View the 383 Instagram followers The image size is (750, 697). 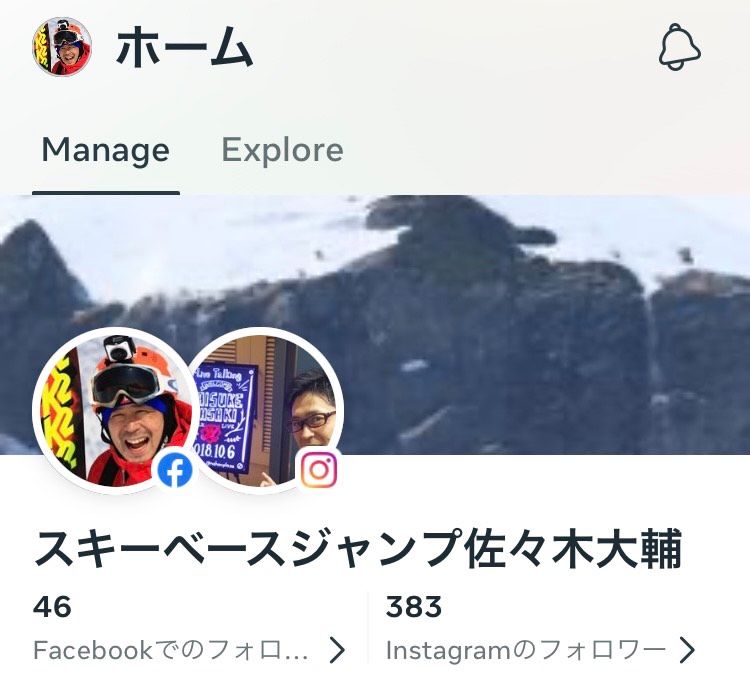(x=540, y=631)
